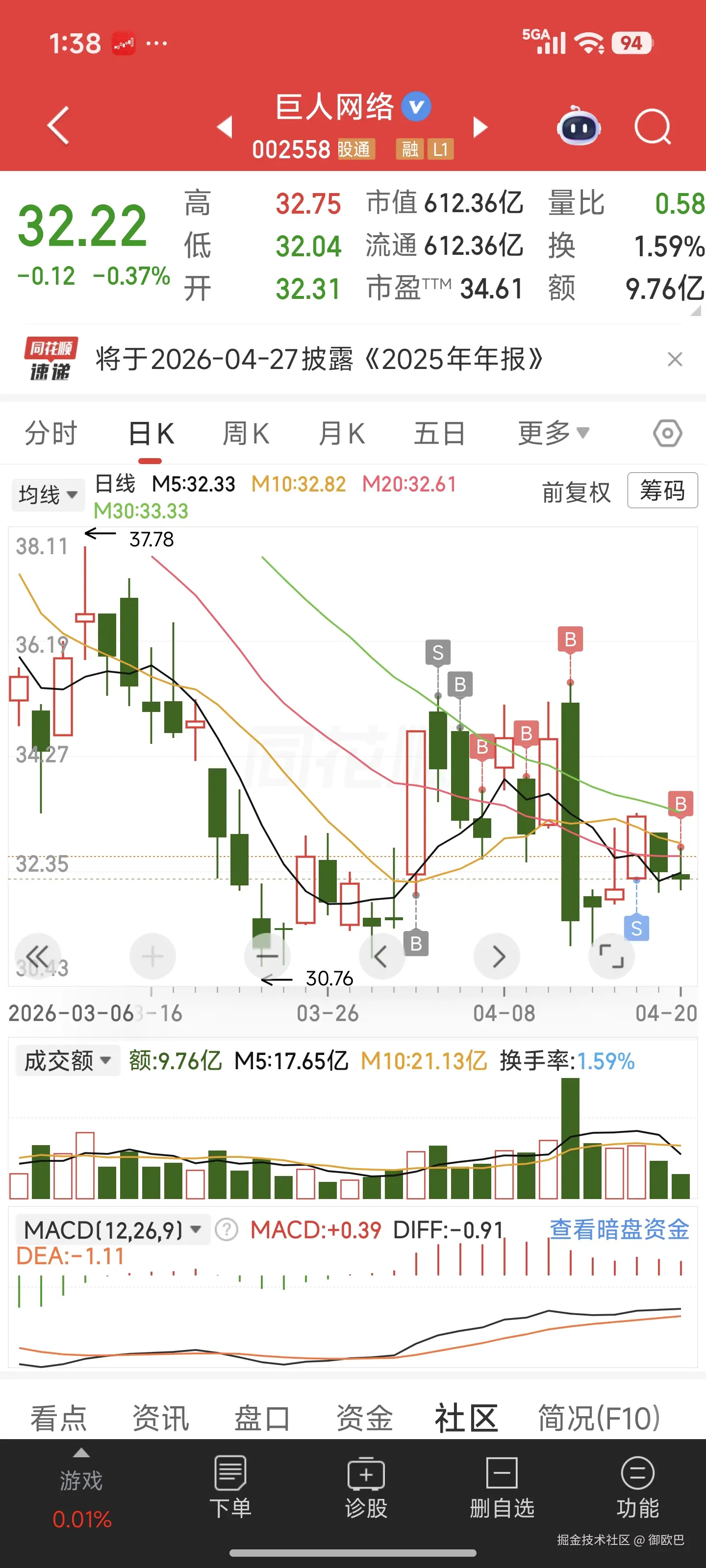Navigate back with the left arrow
The image size is (706, 1568).
57,126
